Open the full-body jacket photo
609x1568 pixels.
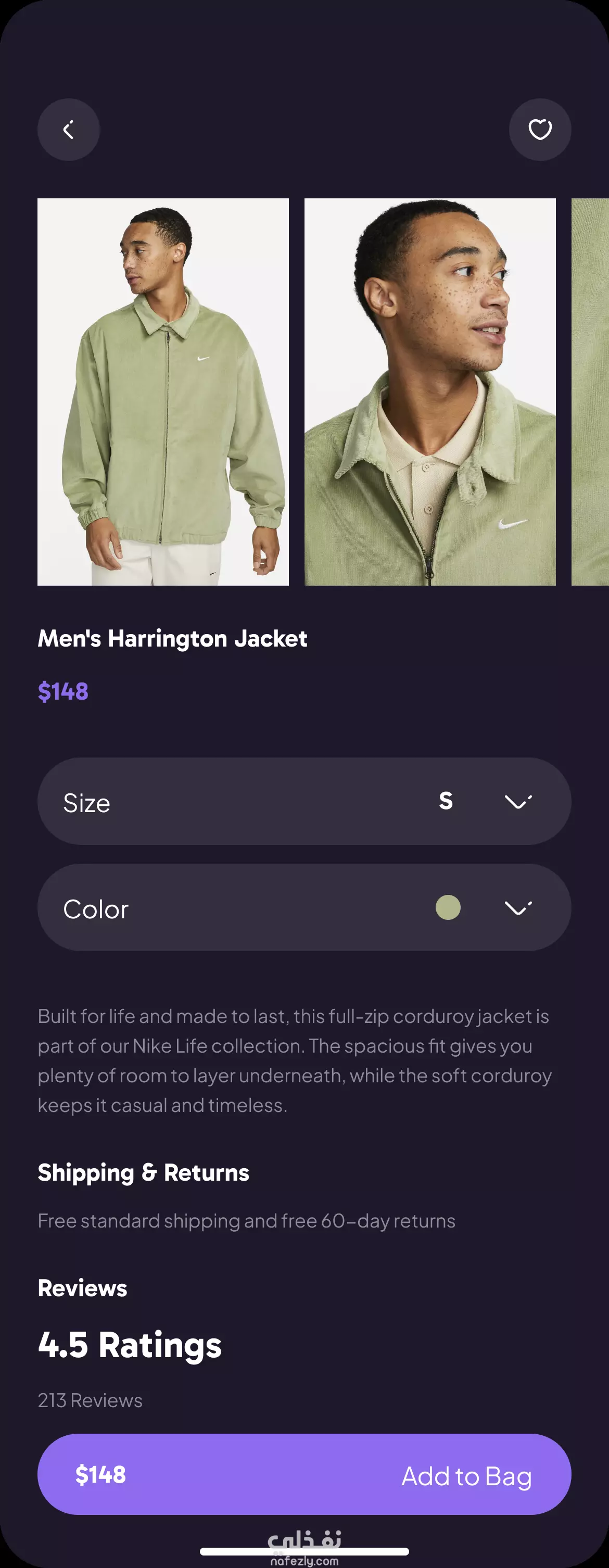click(163, 392)
